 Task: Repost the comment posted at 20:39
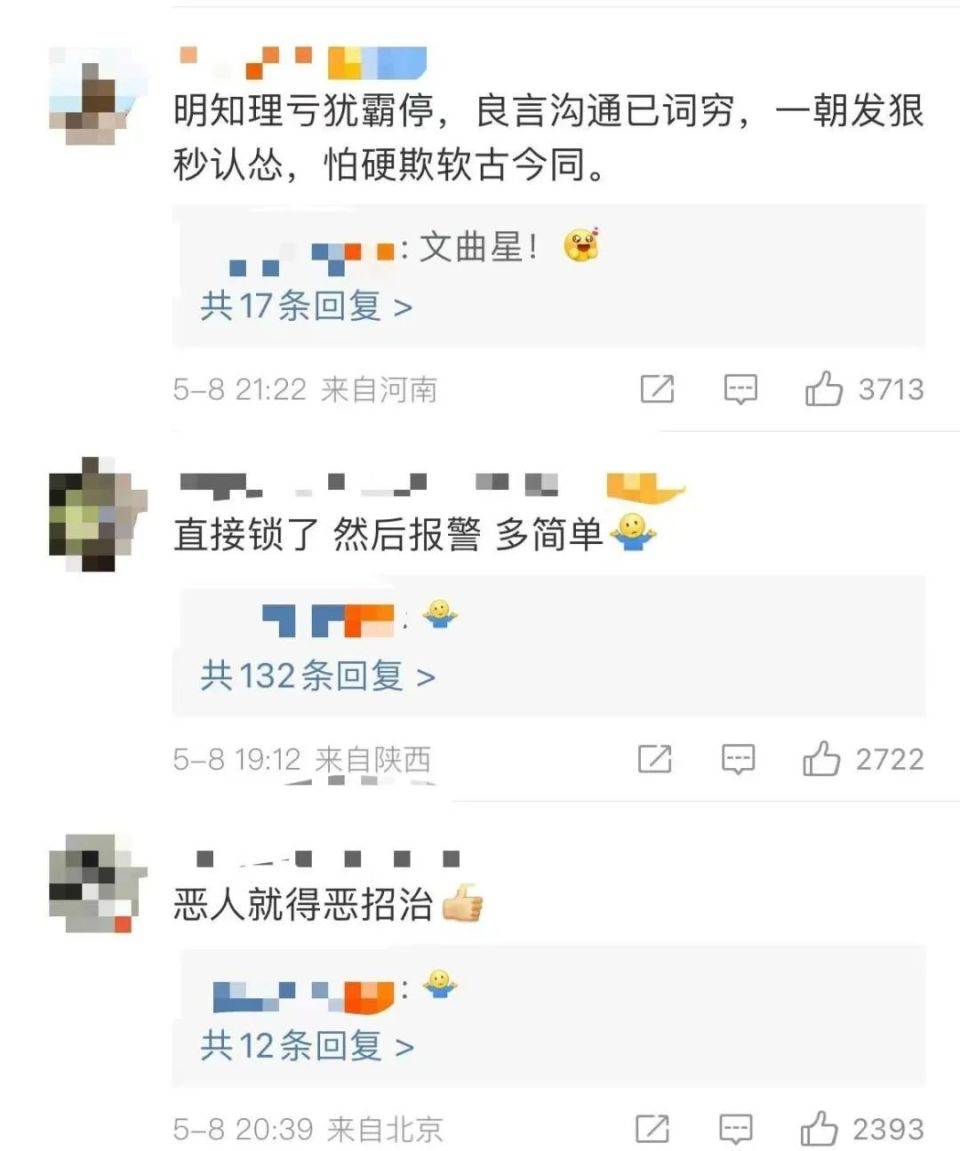(654, 1130)
